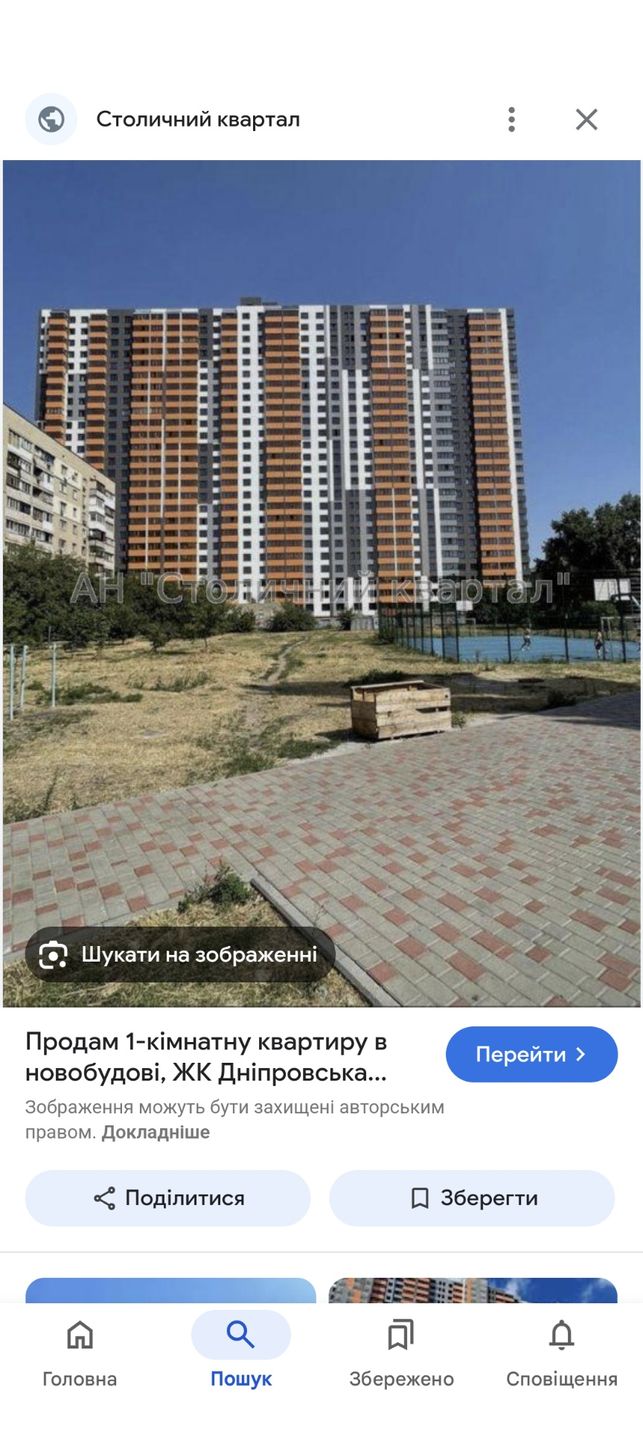
Task: Open the 'Продам 1-кімнатну квартиру' listing title
Action: (x=206, y=1058)
